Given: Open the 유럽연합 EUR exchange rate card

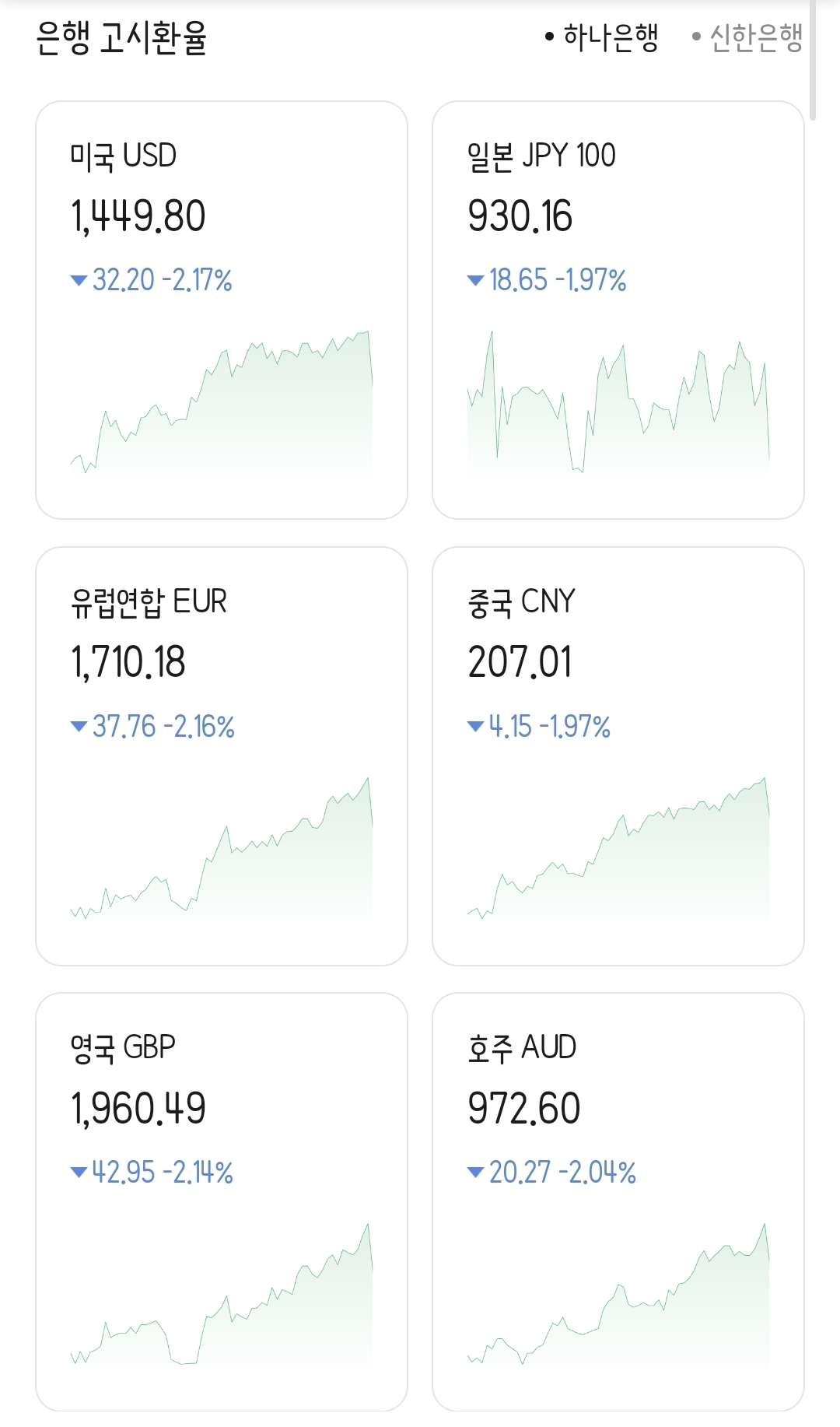Looking at the screenshot, I should click(222, 756).
